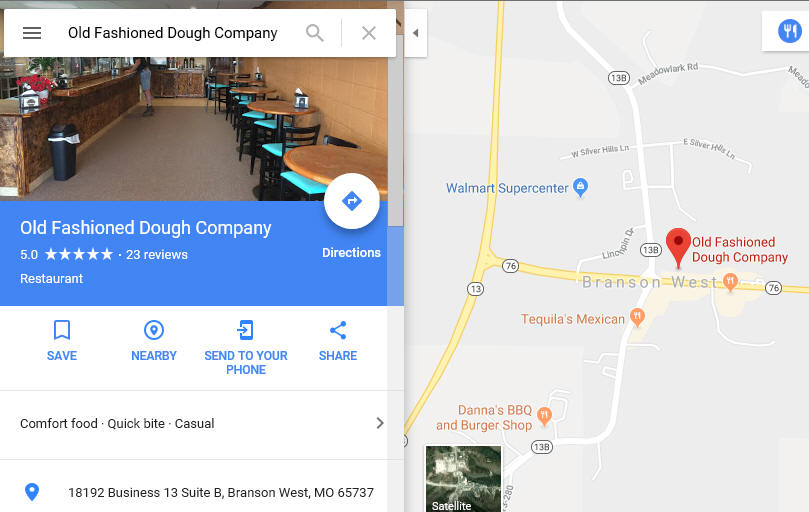Save this place

click(62, 341)
